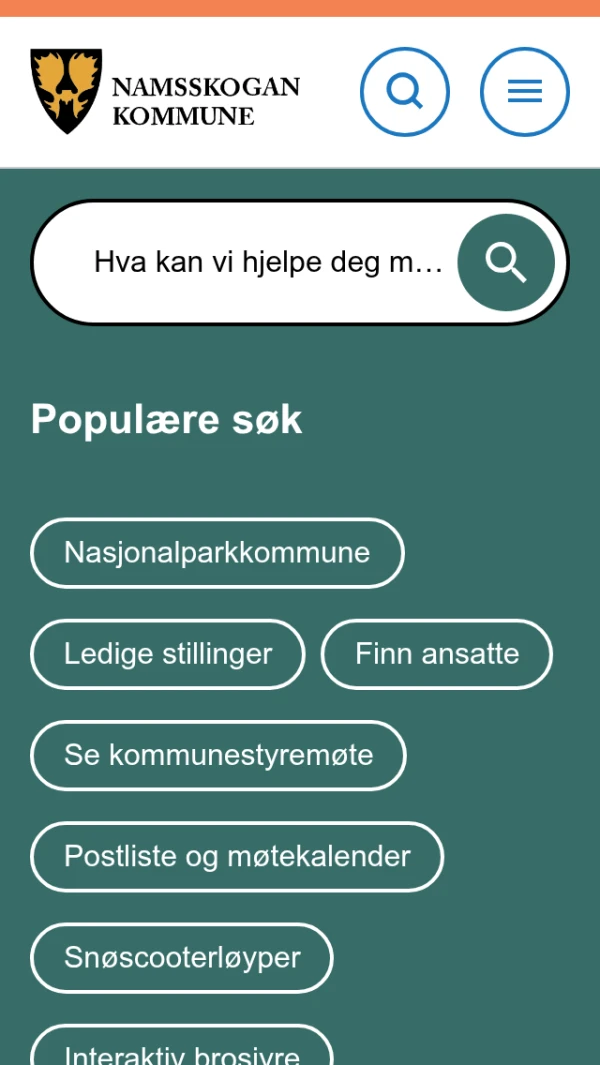Viewport: 600px width, 1065px height.
Task: Open the header search icon
Action: click(x=405, y=92)
